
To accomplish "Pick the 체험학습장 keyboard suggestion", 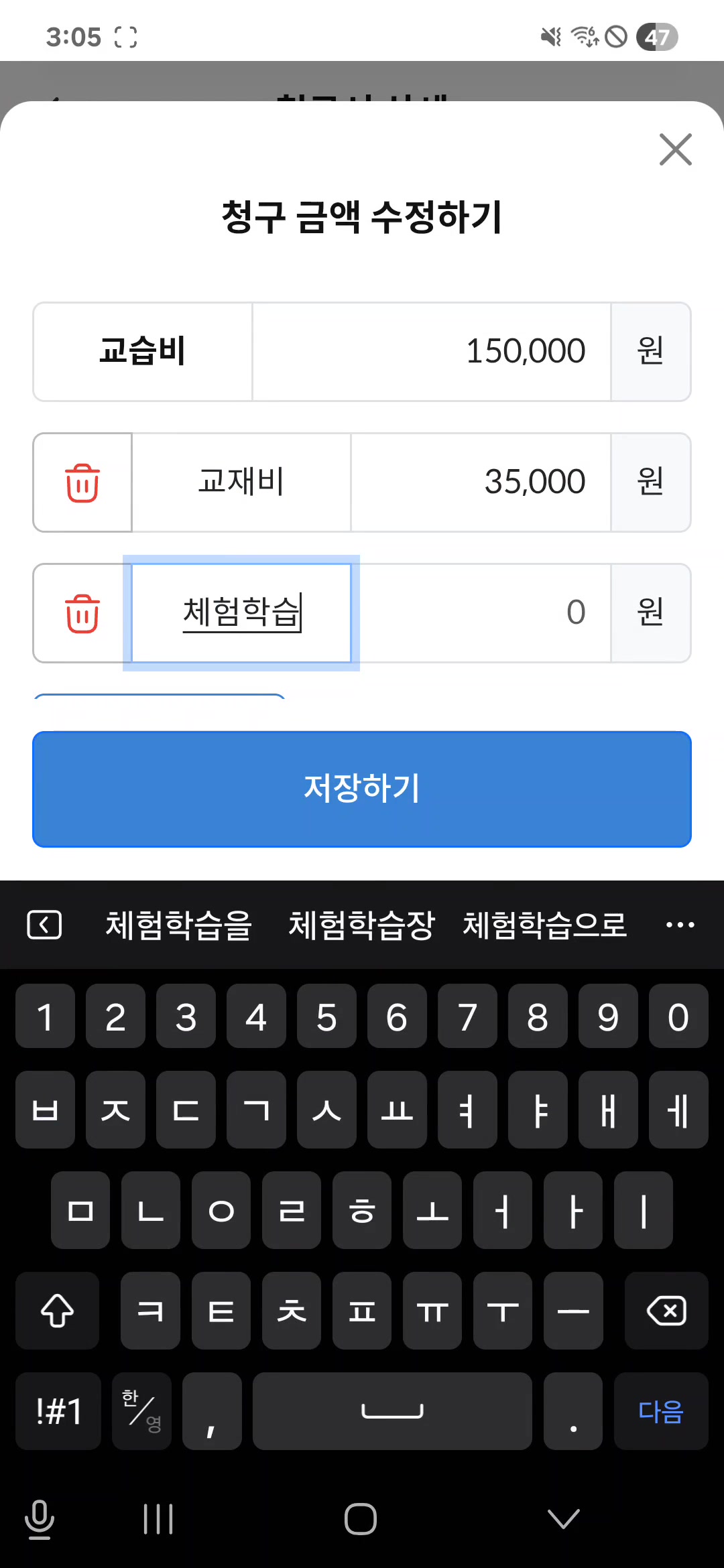I will coord(362,925).
